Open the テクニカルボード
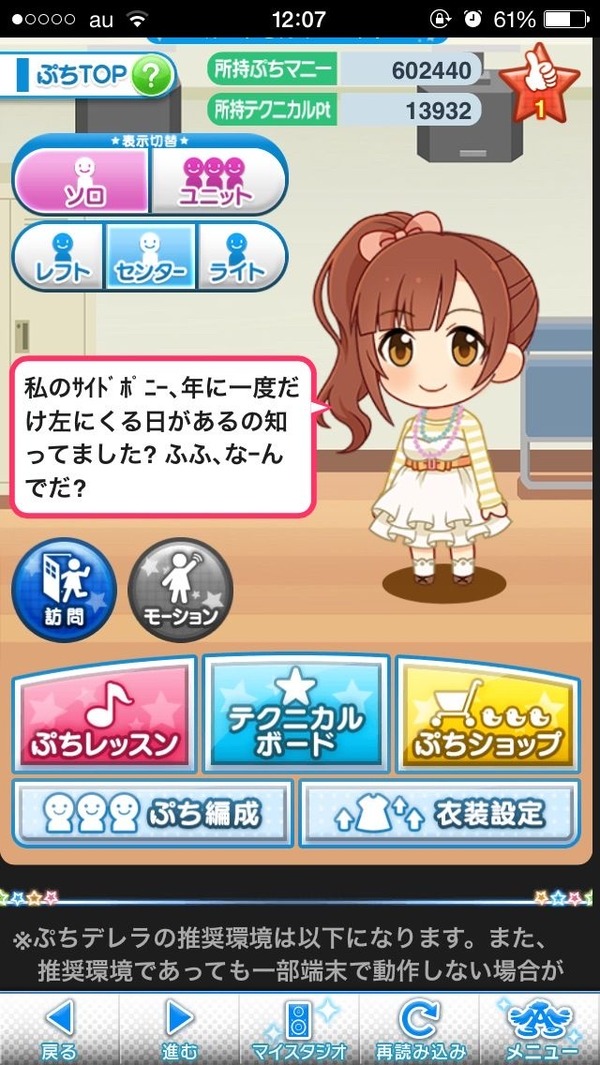The height and width of the screenshot is (1065, 600). tap(296, 715)
